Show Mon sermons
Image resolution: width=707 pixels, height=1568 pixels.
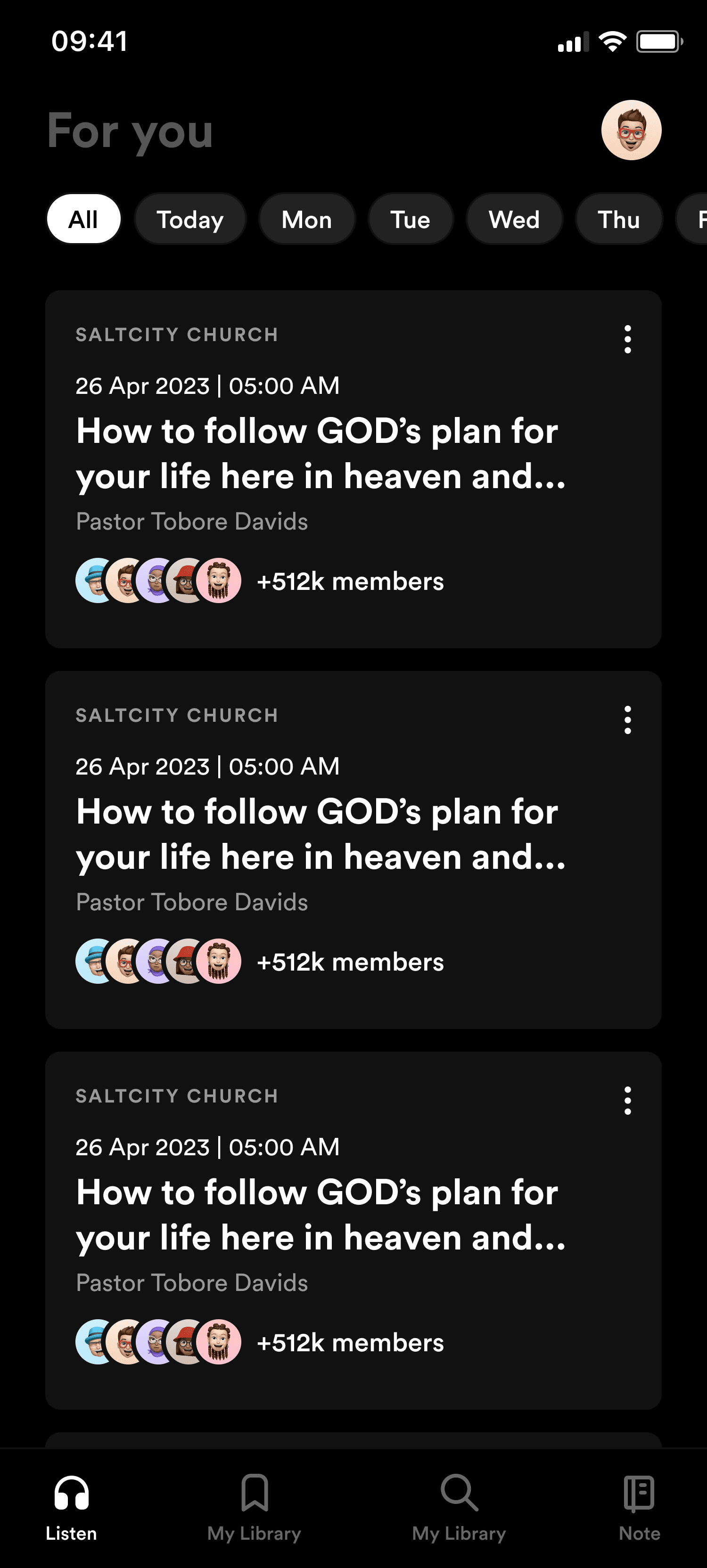coord(306,219)
